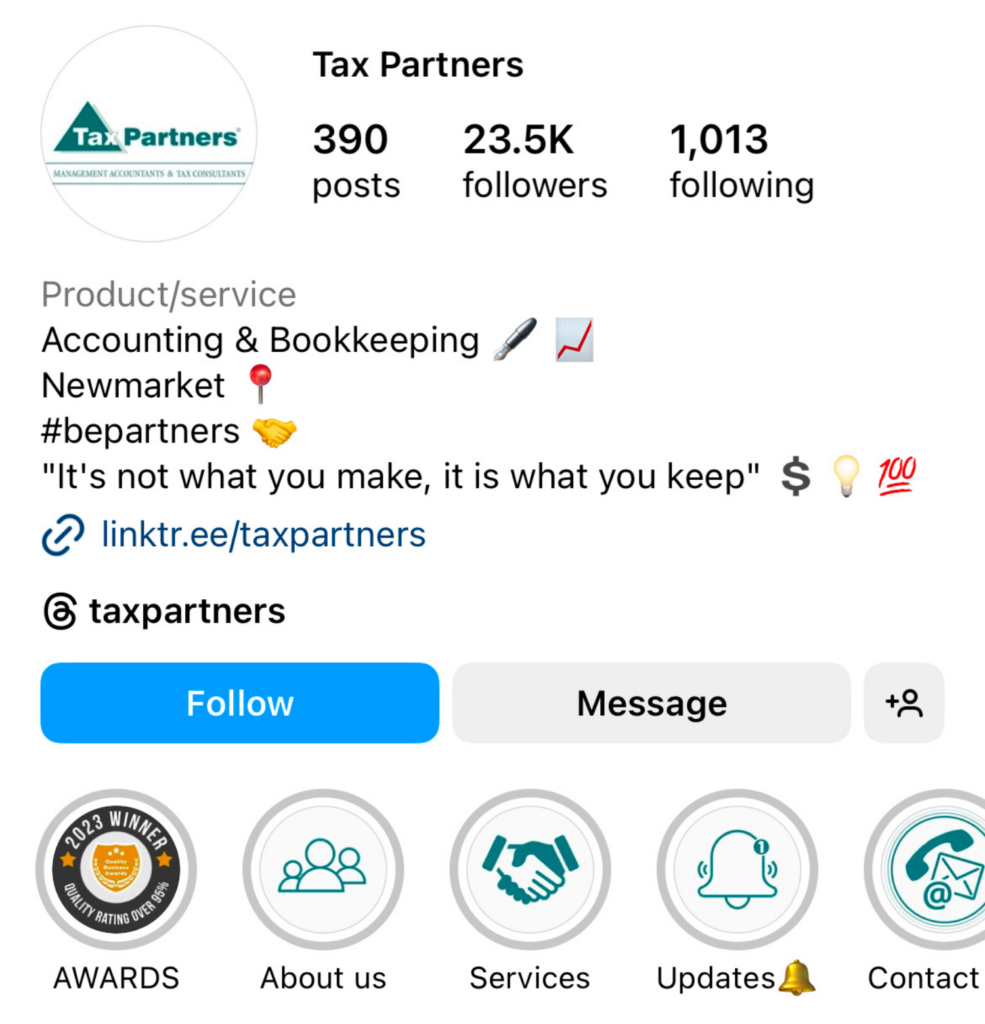View the Updates highlight
The height and width of the screenshot is (1024, 985).
[x=736, y=869]
